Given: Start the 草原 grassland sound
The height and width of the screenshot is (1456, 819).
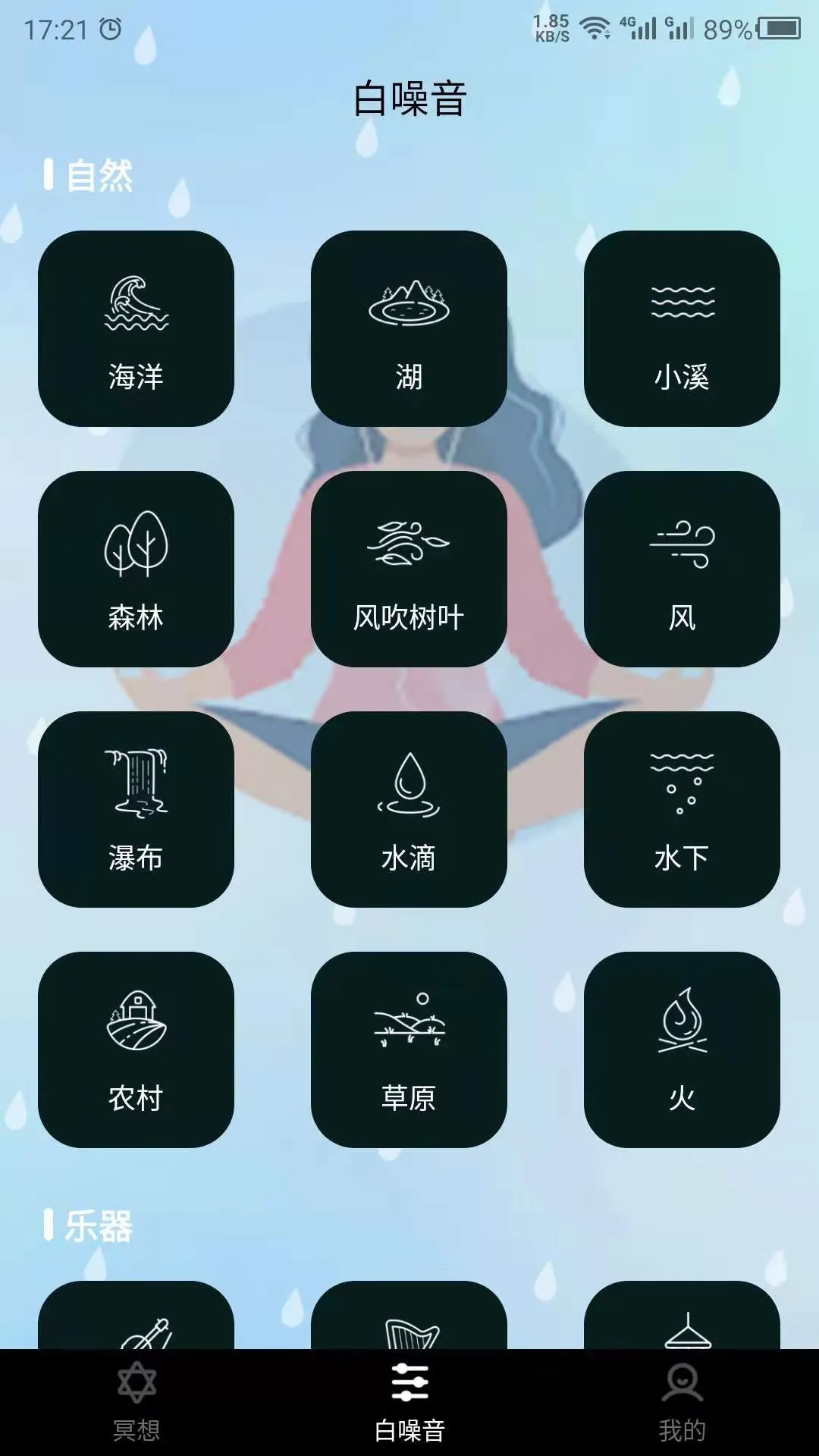Looking at the screenshot, I should click(x=409, y=1050).
